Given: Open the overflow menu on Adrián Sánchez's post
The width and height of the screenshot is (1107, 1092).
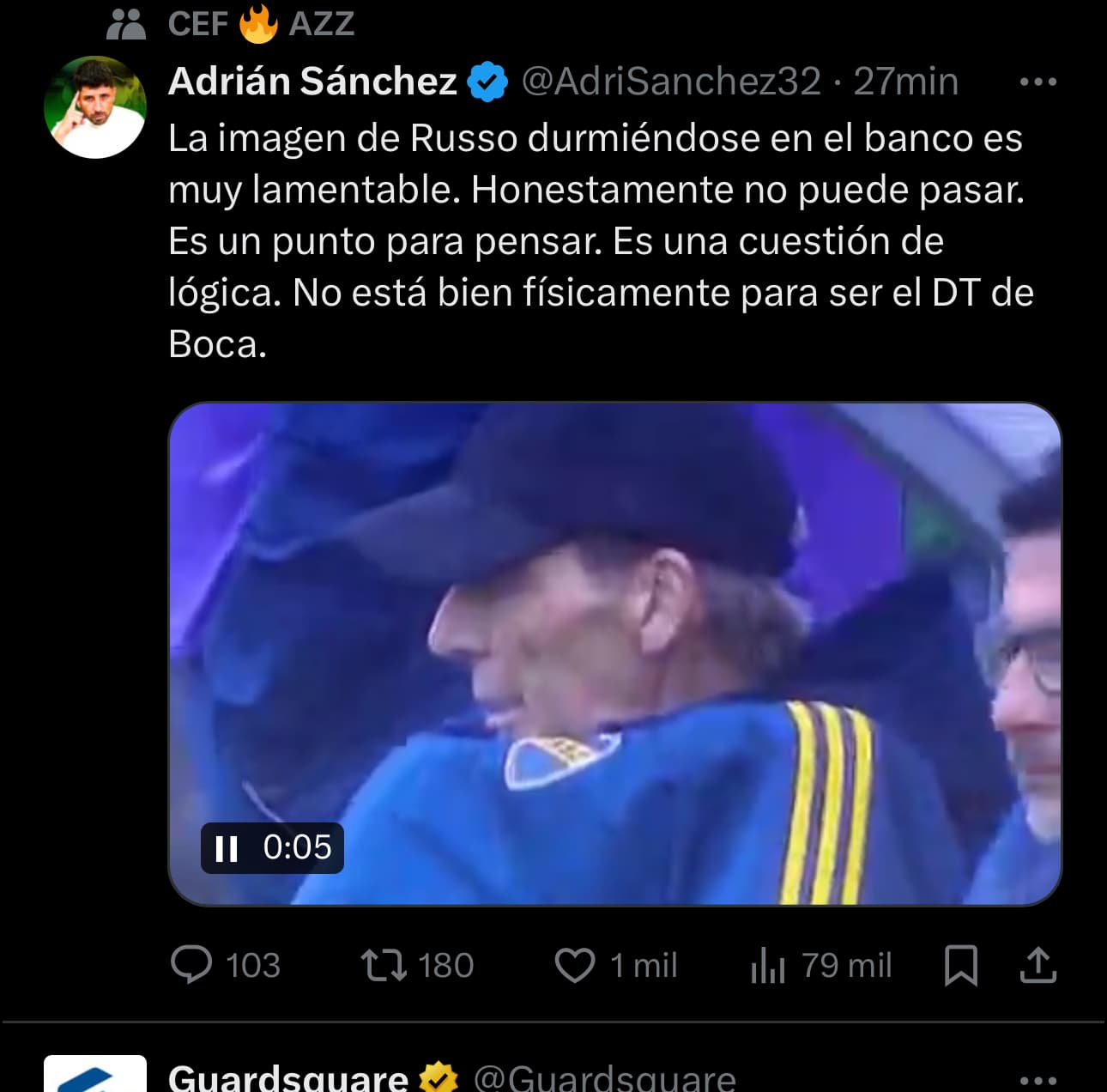Looking at the screenshot, I should [1037, 82].
